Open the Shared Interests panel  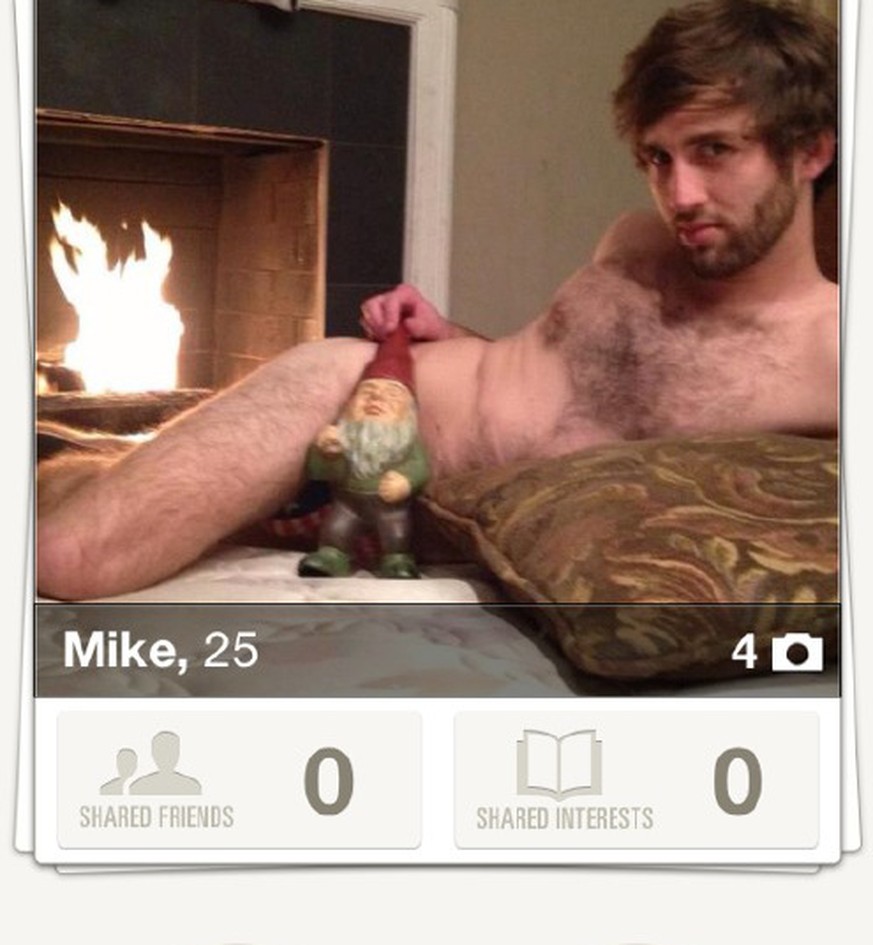[x=636, y=780]
